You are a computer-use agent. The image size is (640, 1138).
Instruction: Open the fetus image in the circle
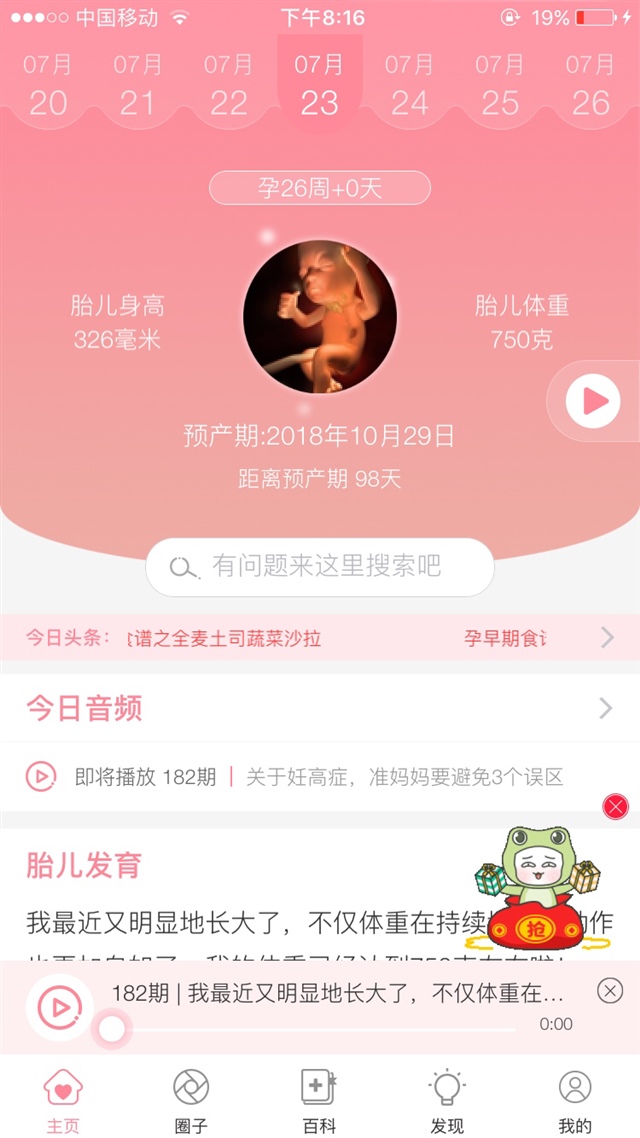[320, 317]
